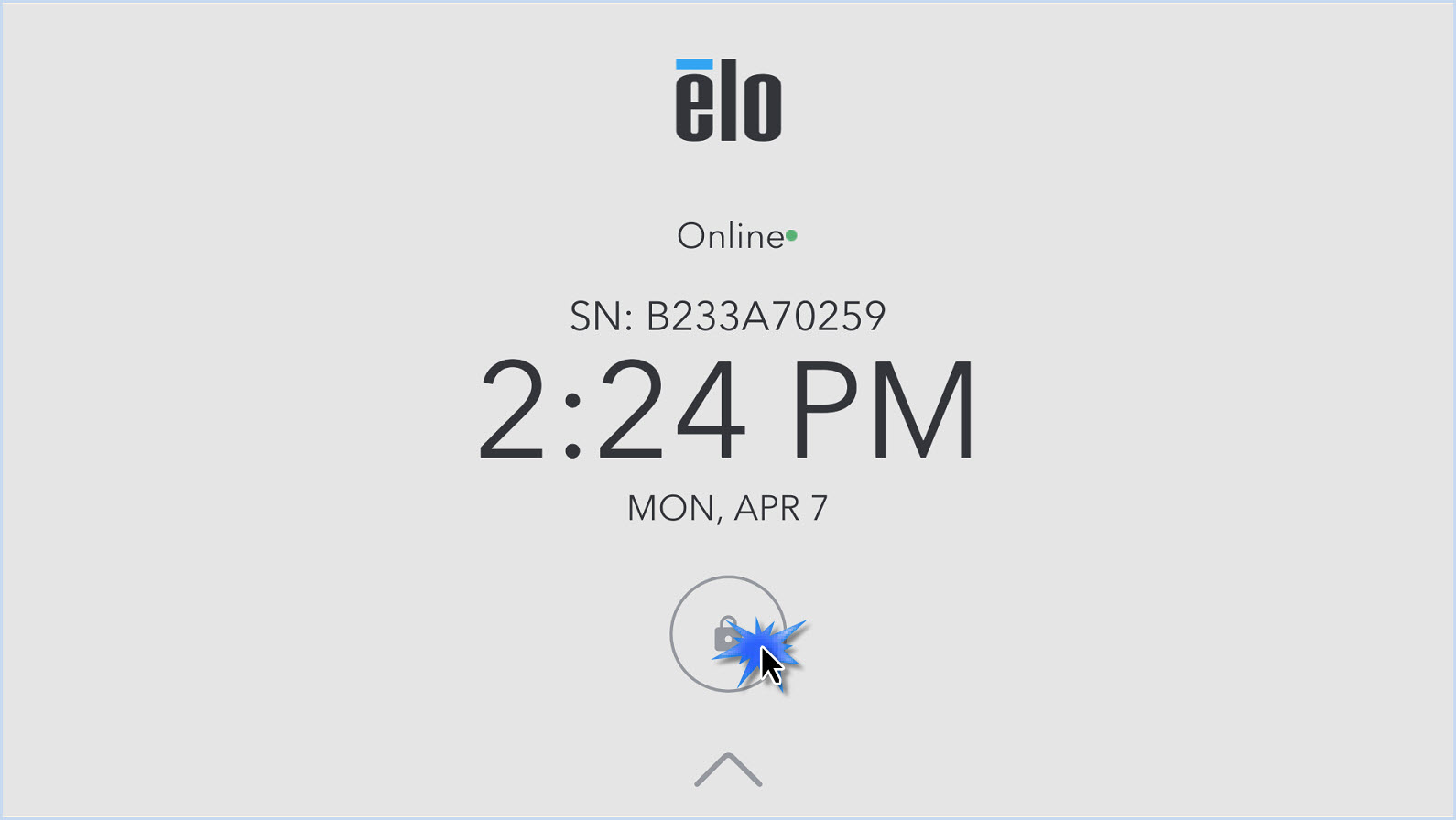
Task: Tap the circular lock icon button
Action: tap(727, 633)
